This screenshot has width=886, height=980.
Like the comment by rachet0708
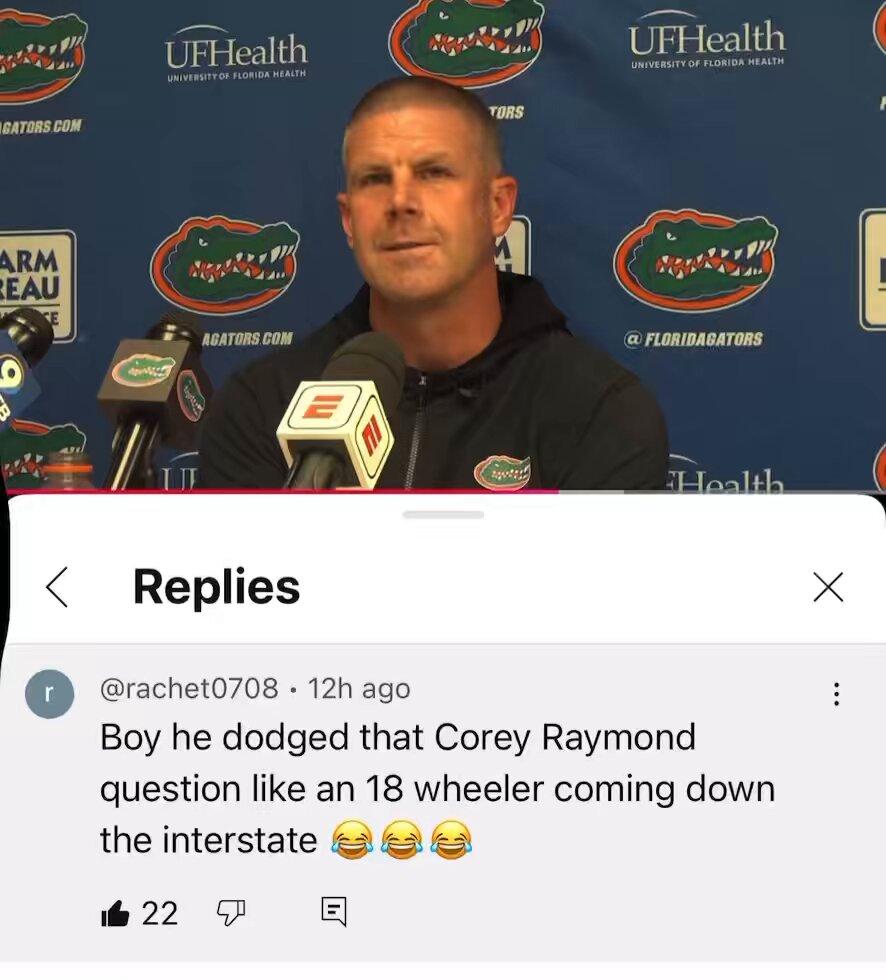115,913
